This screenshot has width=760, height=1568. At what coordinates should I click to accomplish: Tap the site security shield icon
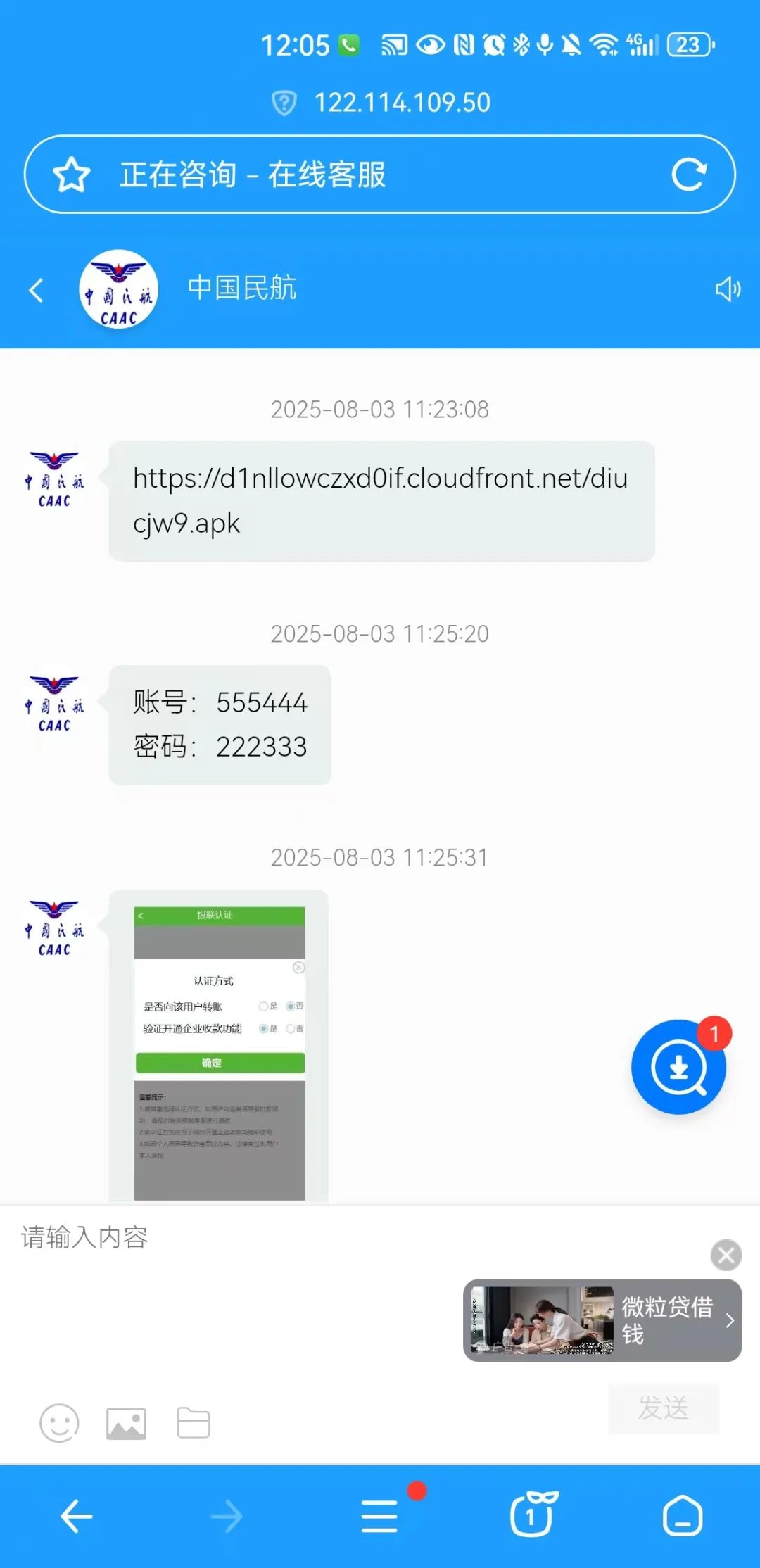[x=284, y=103]
